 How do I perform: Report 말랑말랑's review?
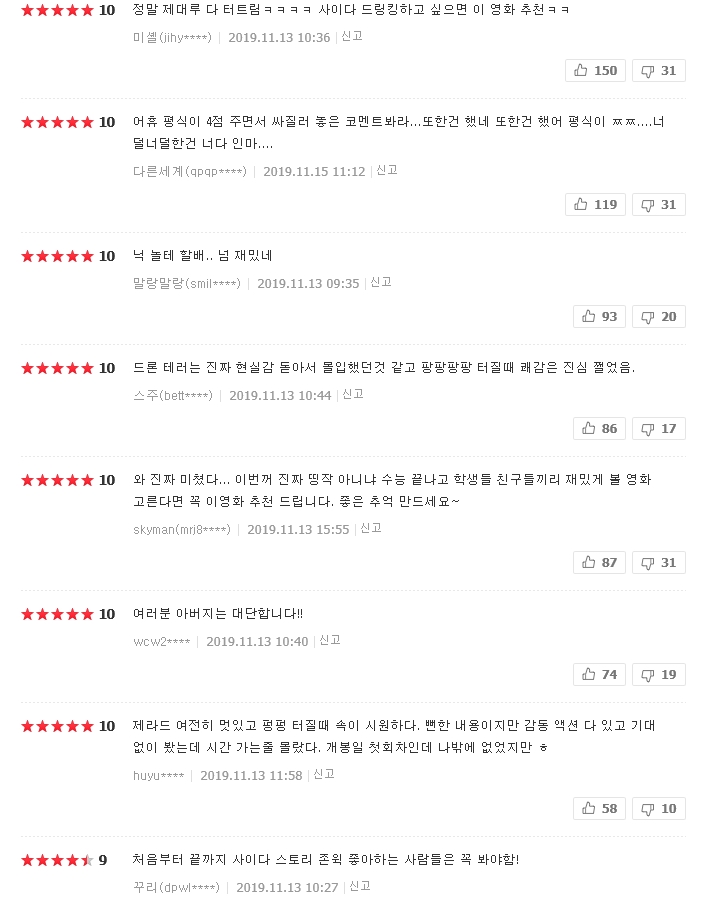tap(380, 282)
